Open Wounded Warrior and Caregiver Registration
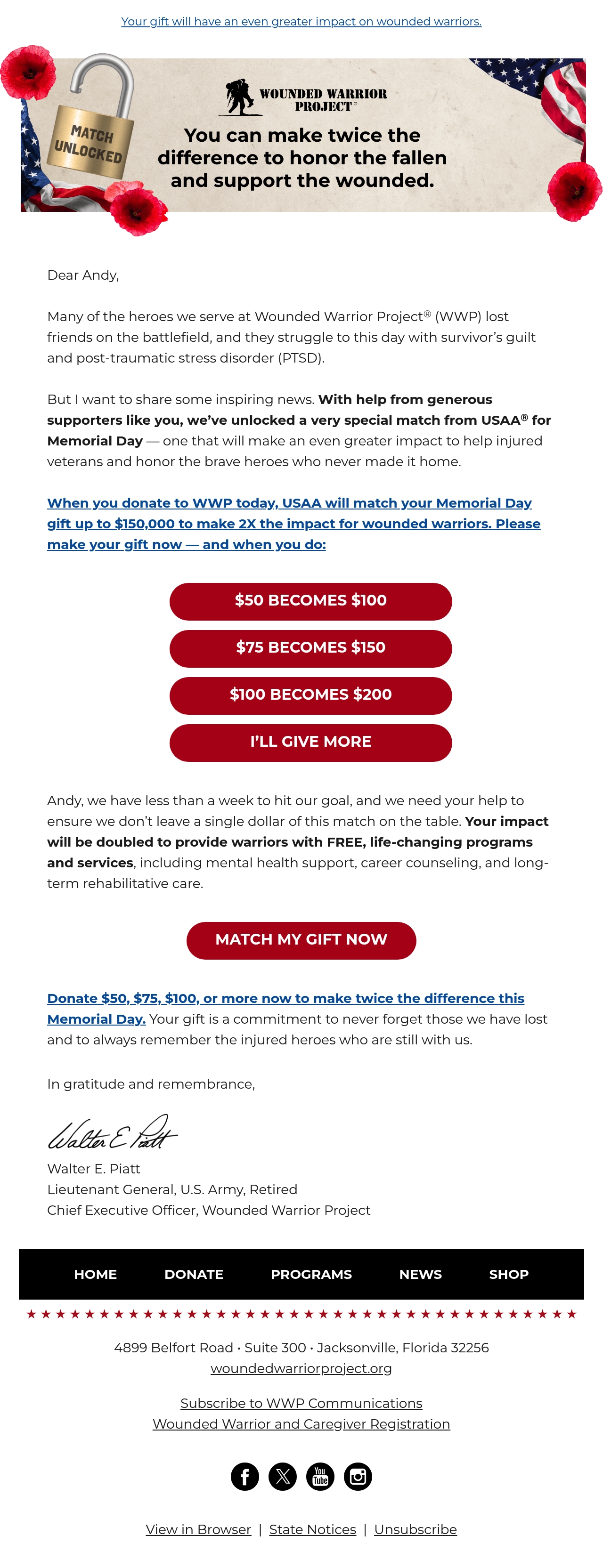The image size is (603, 1568). [x=301, y=1424]
